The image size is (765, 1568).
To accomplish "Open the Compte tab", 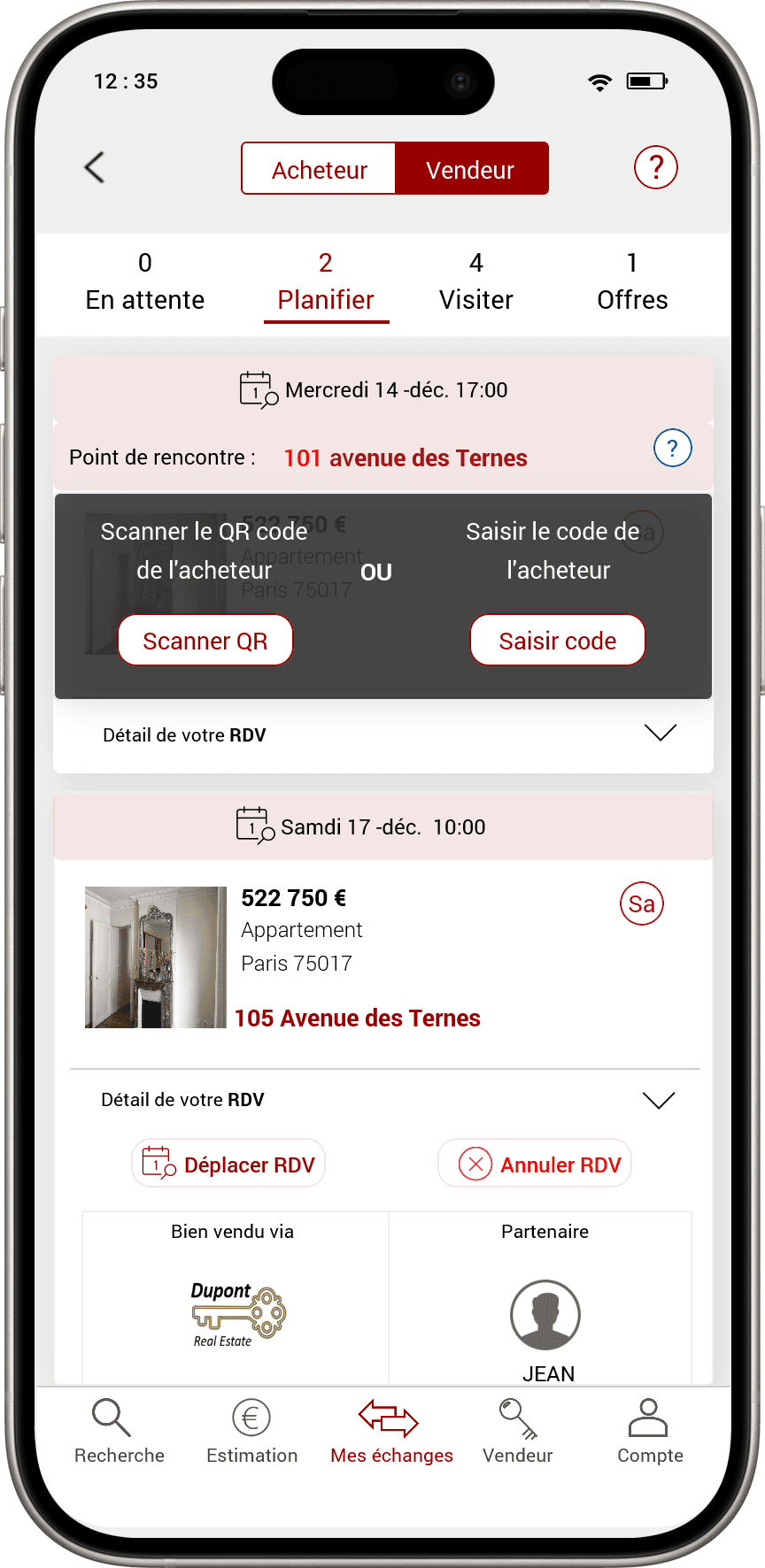I will click(x=649, y=1432).
